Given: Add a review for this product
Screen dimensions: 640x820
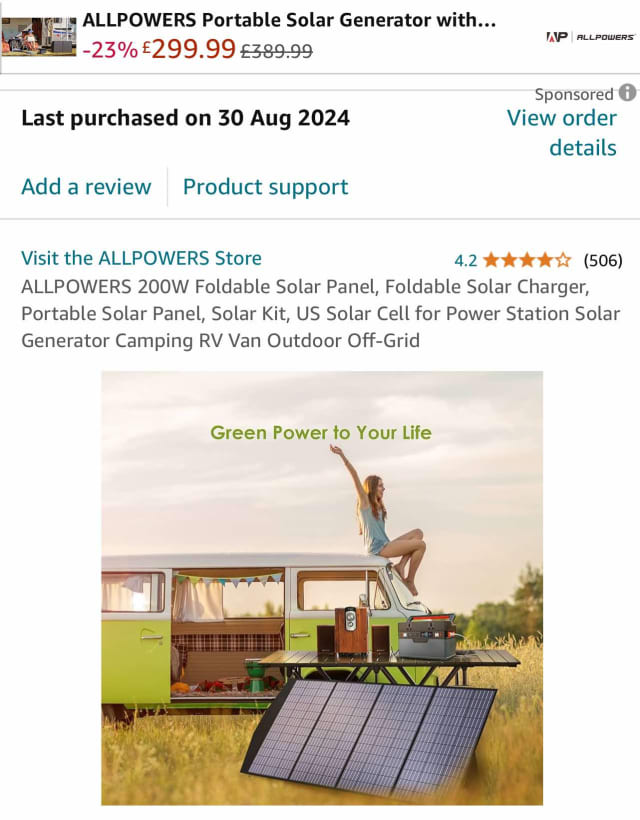Looking at the screenshot, I should coord(86,187).
